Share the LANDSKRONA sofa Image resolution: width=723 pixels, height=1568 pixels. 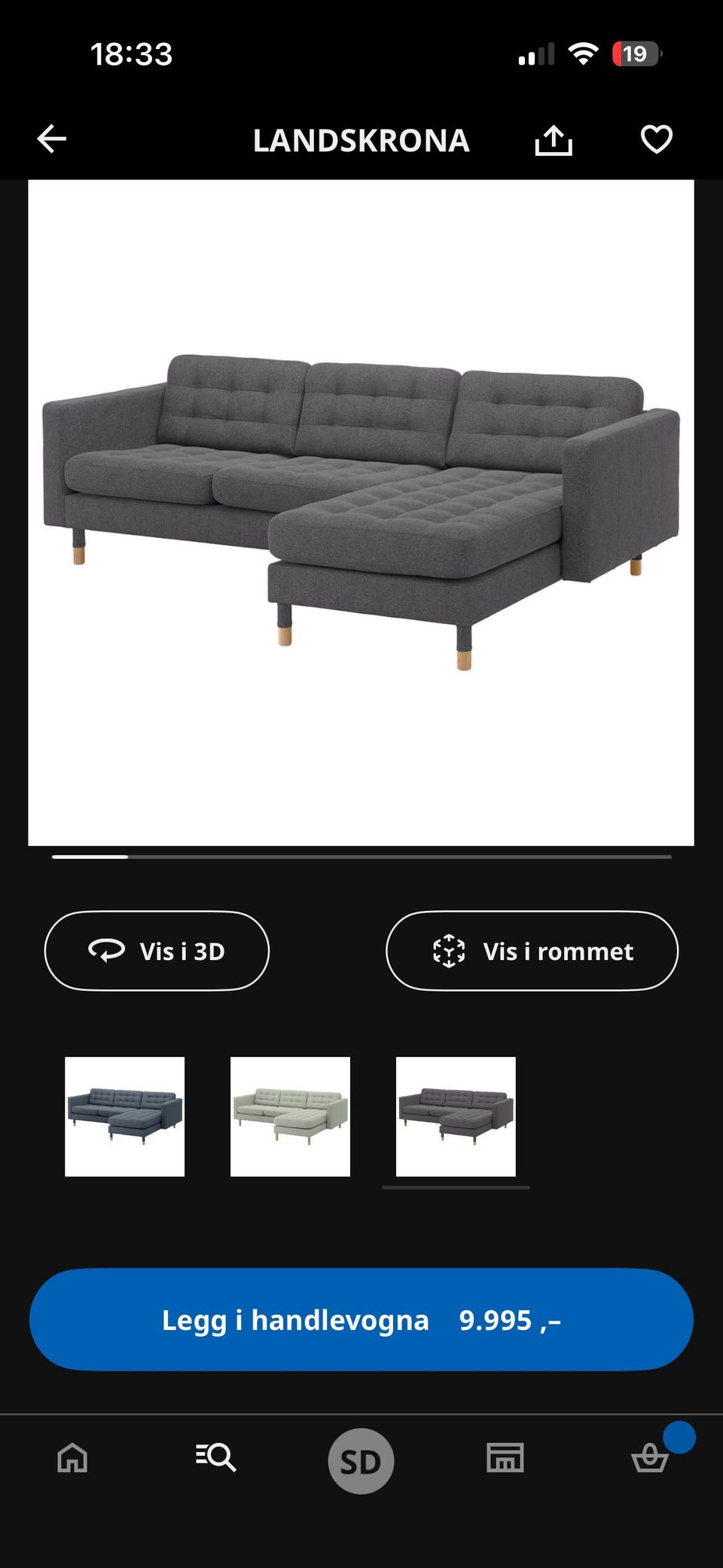click(x=554, y=140)
